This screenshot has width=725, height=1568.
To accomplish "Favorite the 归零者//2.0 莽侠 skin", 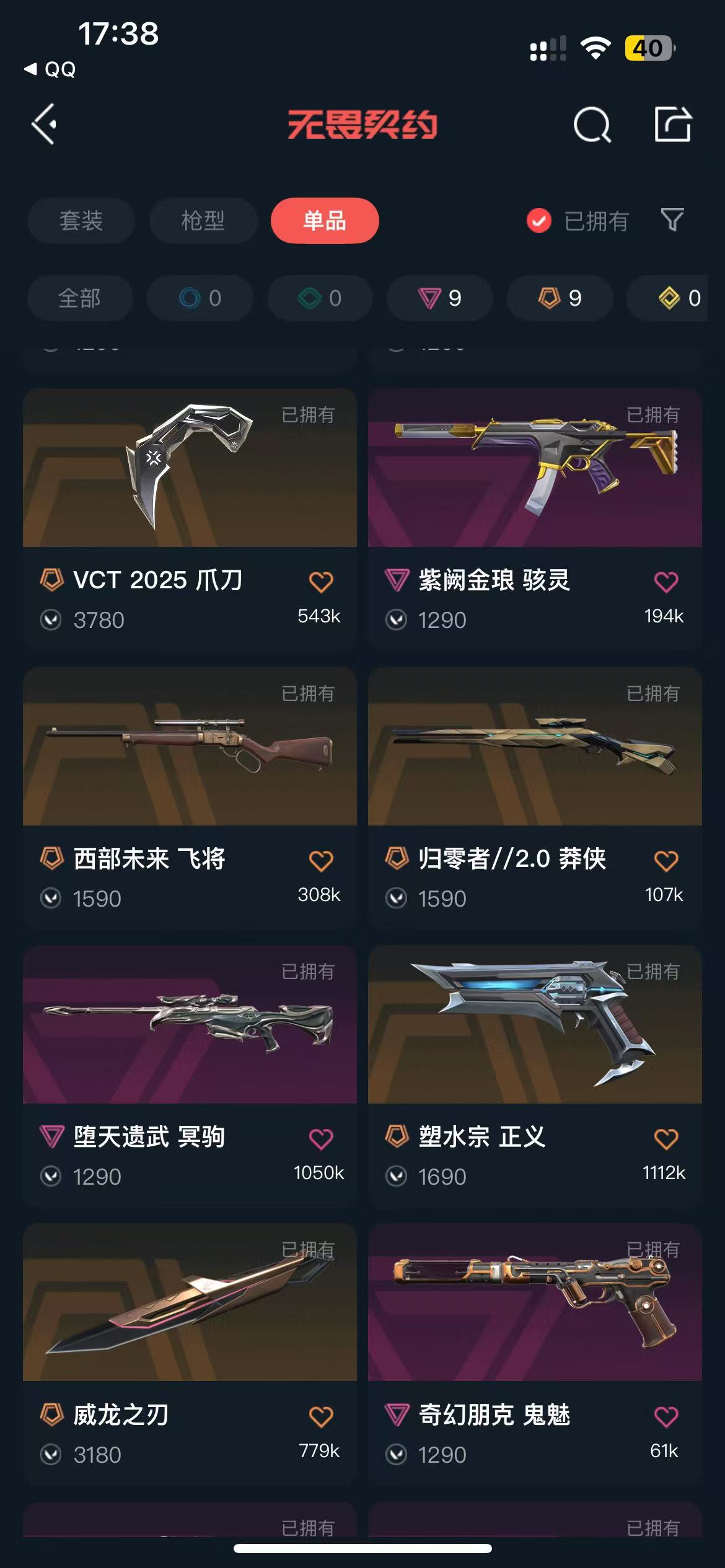I will click(666, 860).
